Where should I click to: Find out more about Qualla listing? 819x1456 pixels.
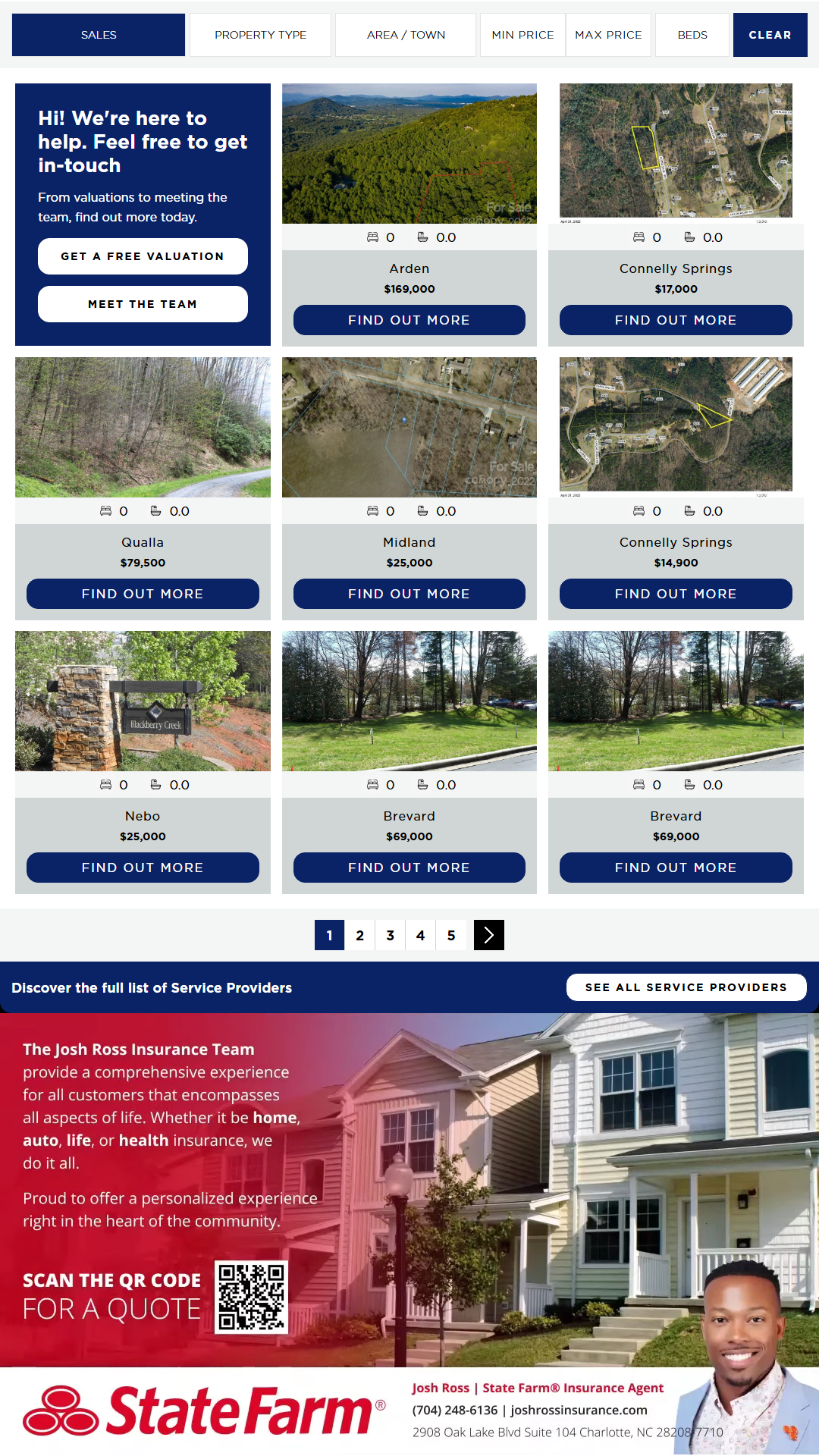(x=143, y=594)
